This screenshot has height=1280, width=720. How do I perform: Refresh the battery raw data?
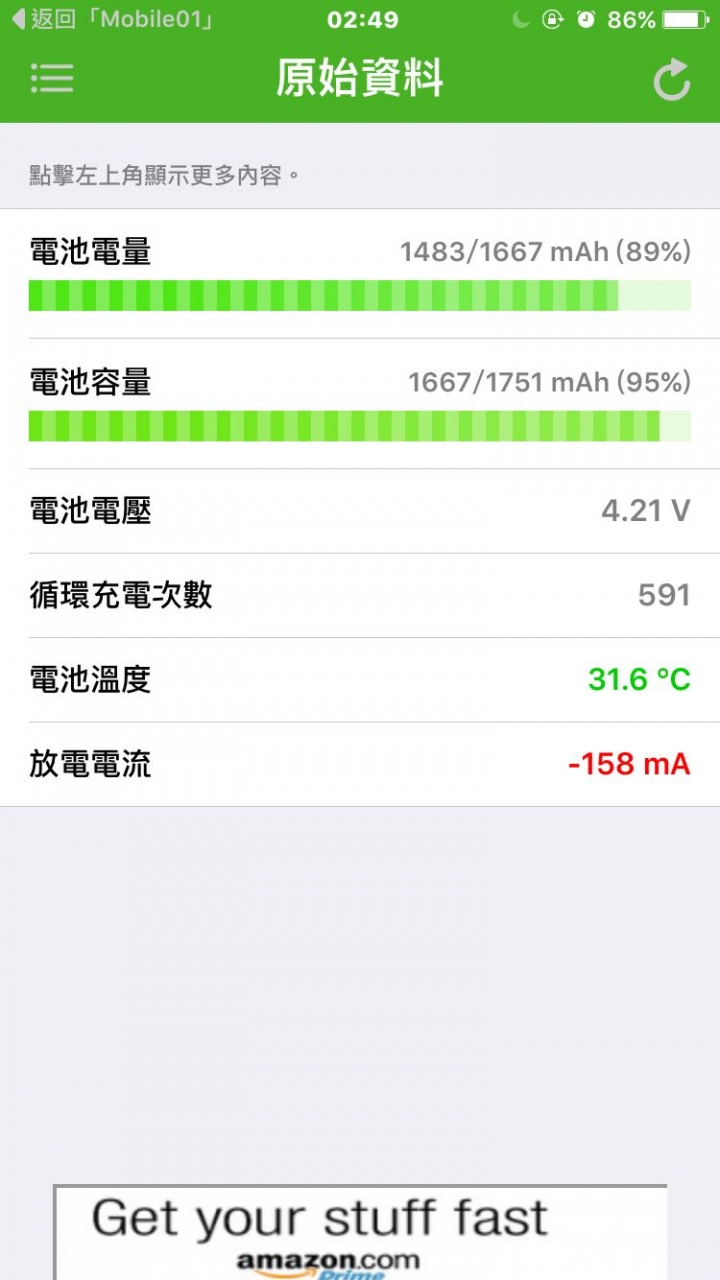(x=672, y=80)
